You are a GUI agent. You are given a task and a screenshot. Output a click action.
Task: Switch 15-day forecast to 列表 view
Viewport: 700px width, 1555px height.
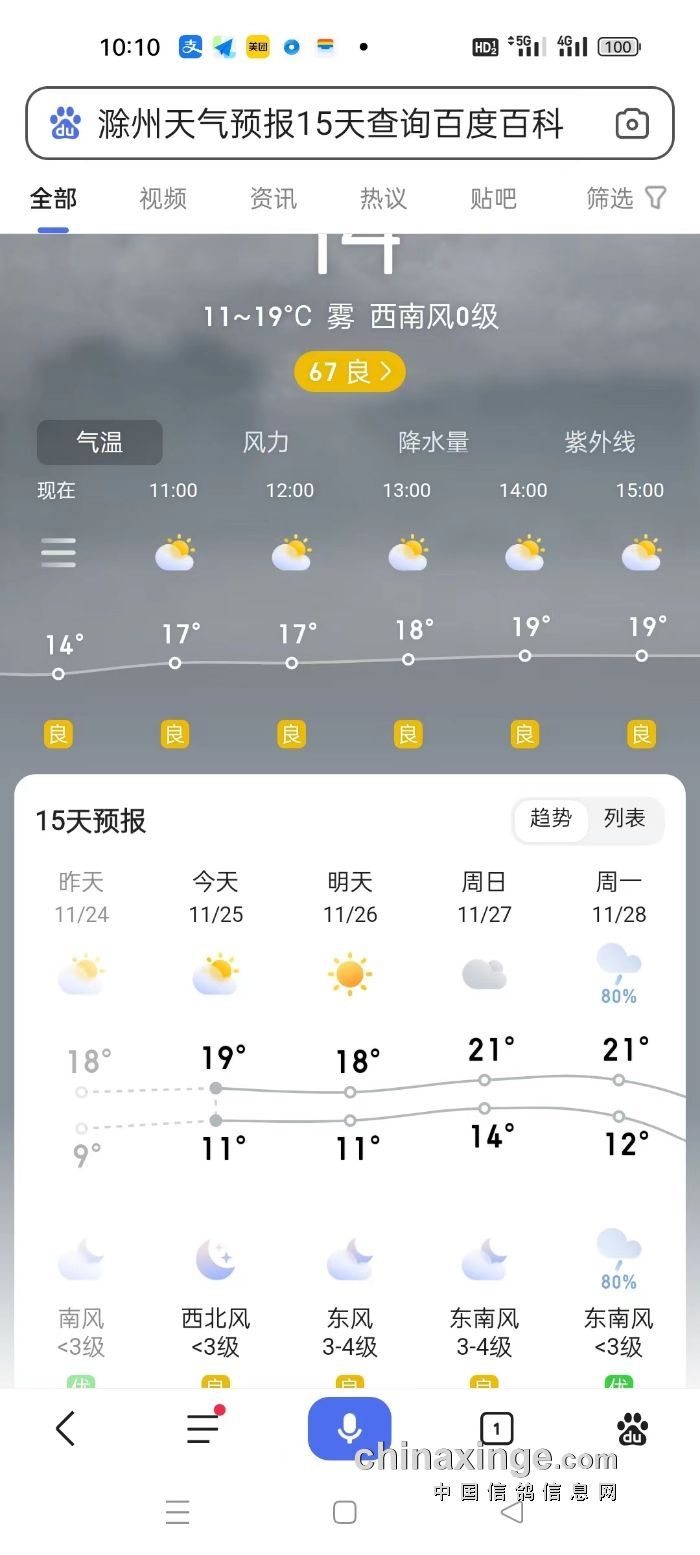coord(624,819)
